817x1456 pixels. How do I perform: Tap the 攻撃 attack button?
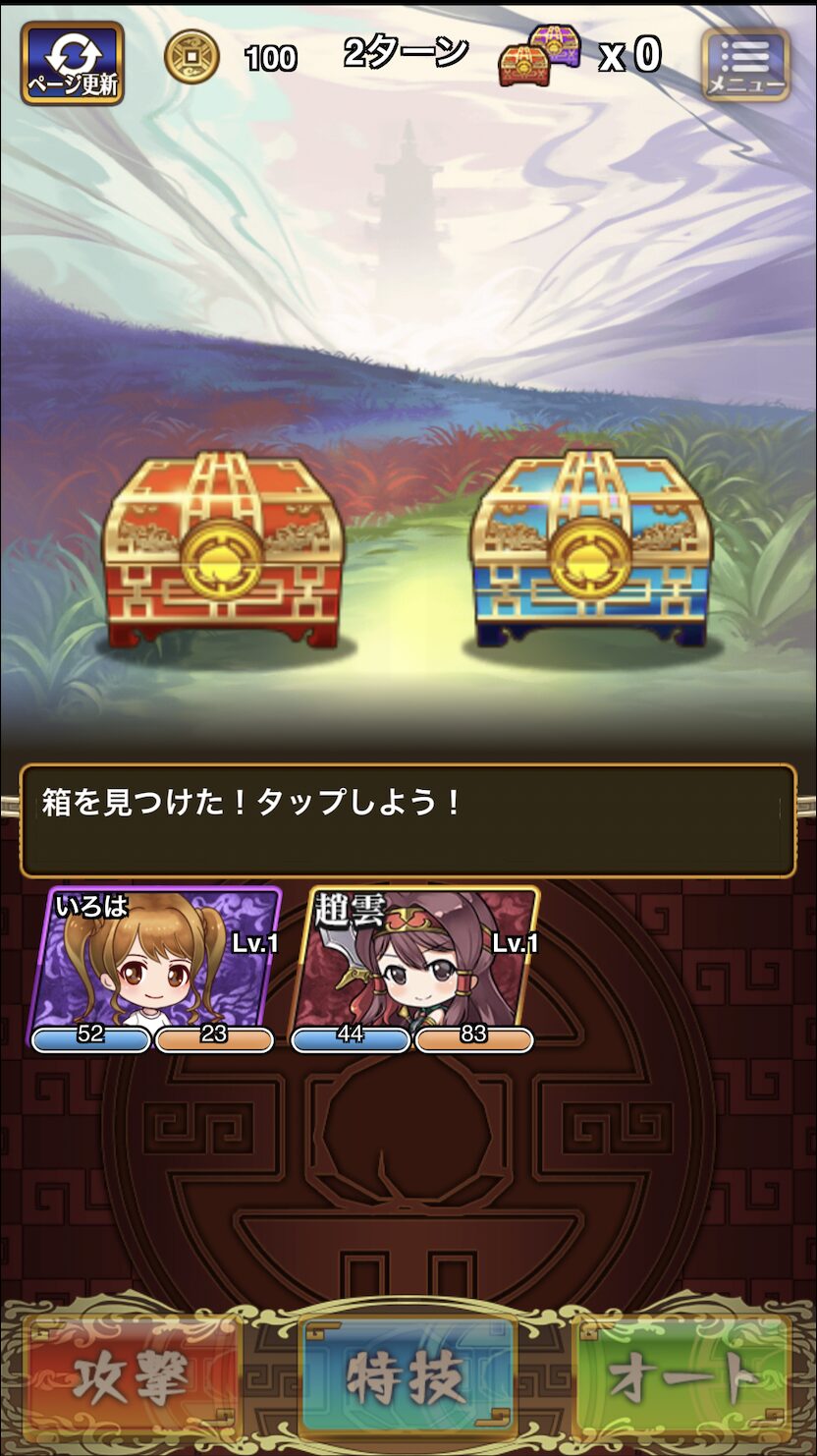tap(132, 1379)
